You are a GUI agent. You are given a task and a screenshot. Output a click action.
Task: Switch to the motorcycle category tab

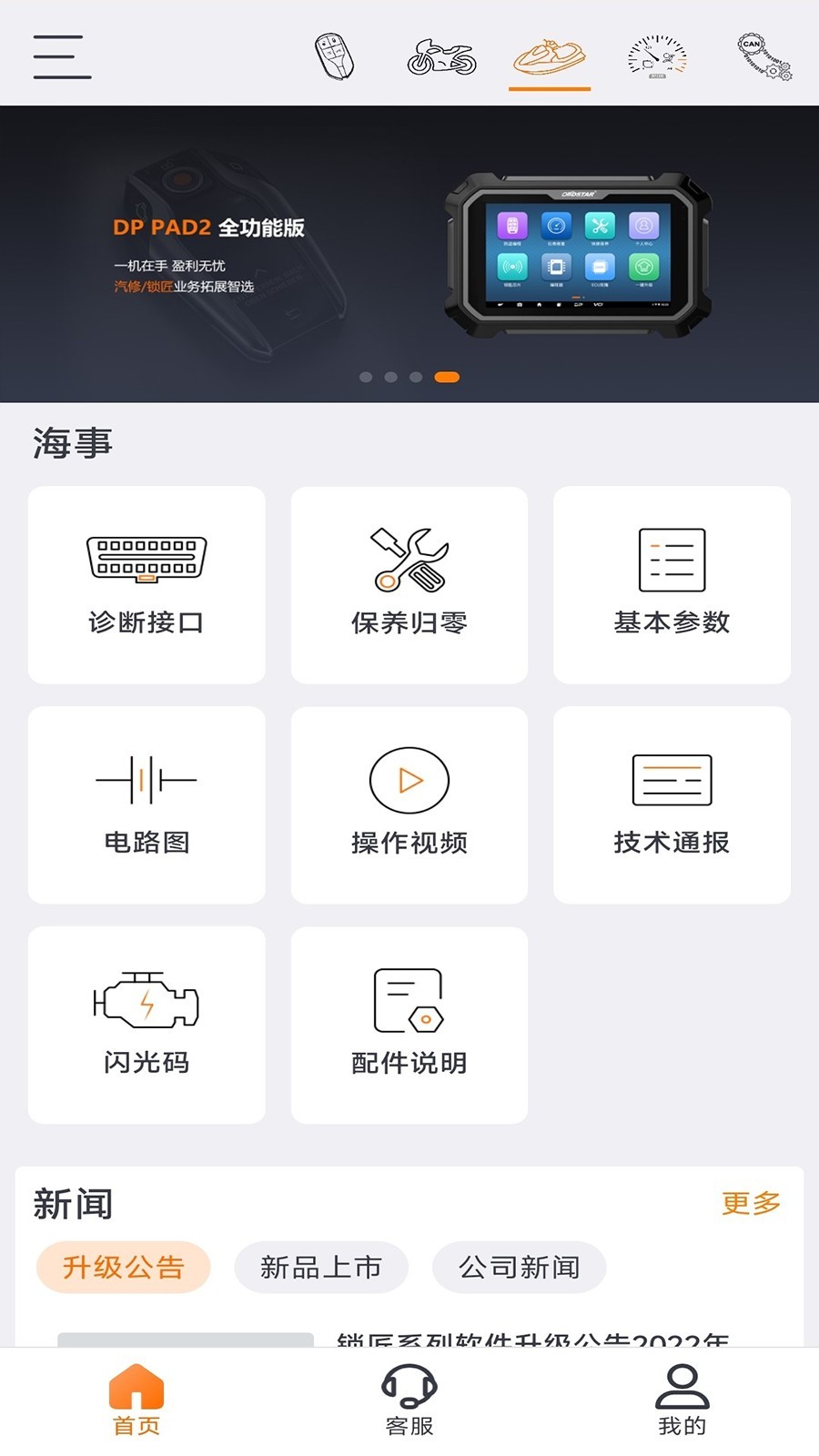tap(441, 56)
